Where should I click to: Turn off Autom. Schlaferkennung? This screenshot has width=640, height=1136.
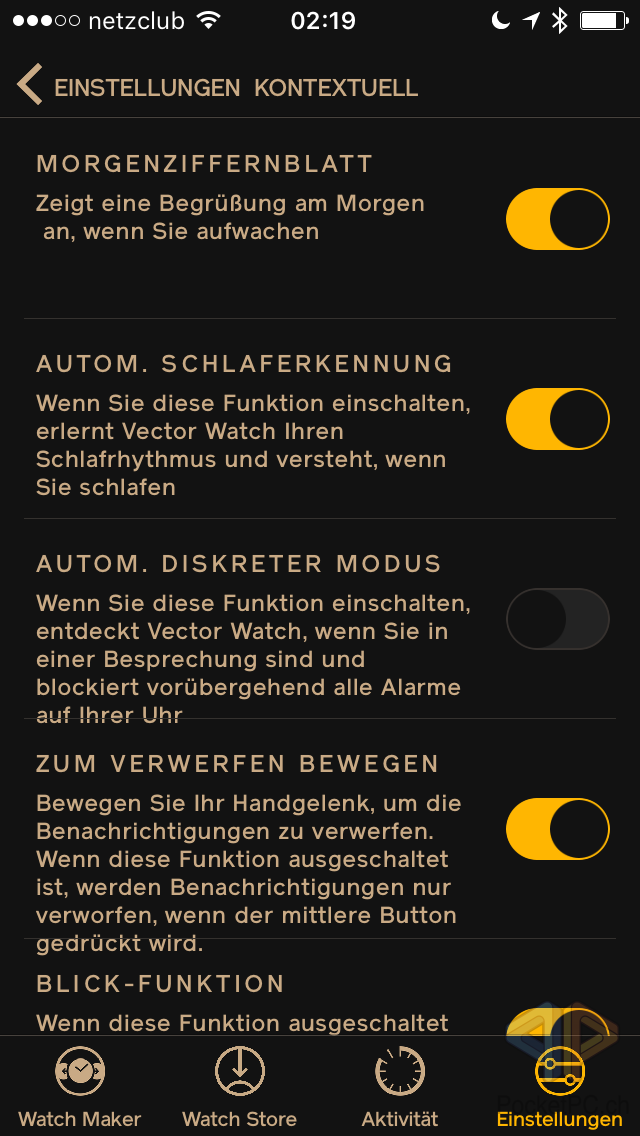[557, 419]
